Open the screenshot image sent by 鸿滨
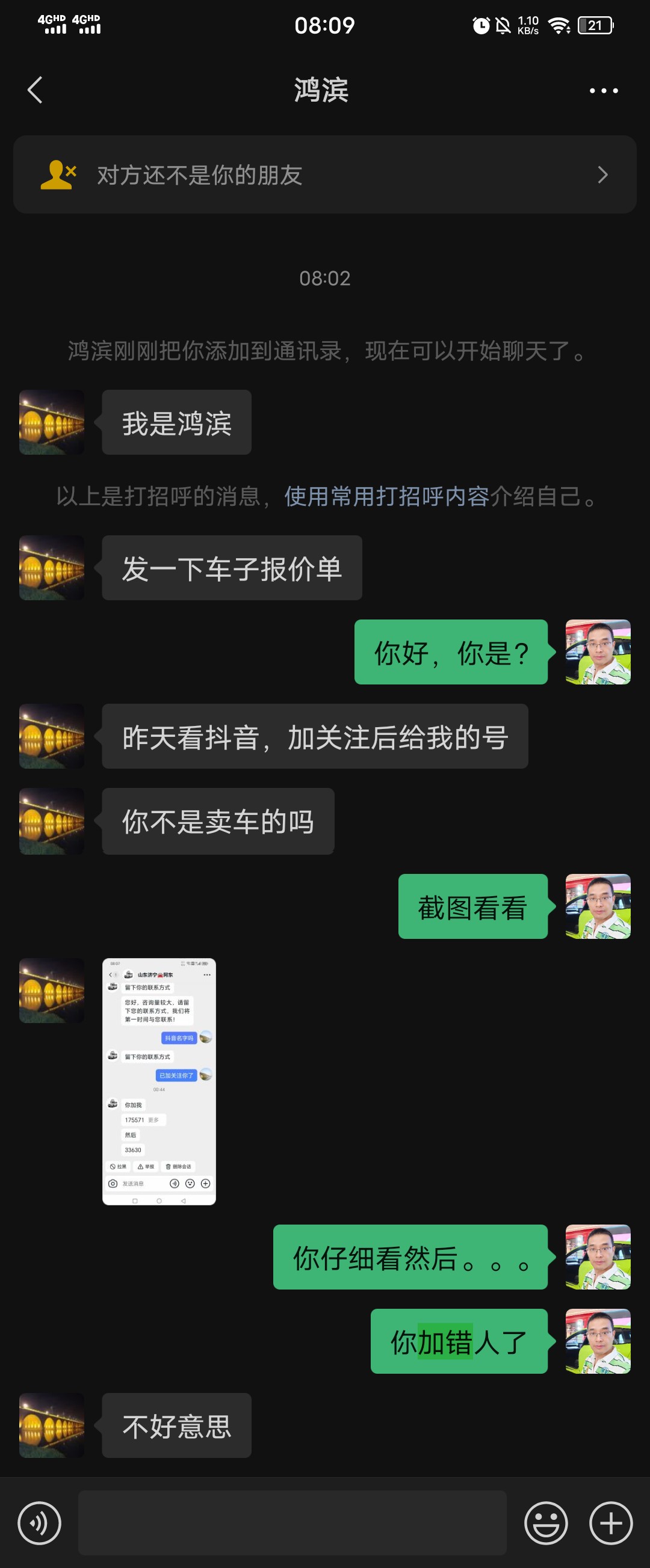 pos(159,1081)
